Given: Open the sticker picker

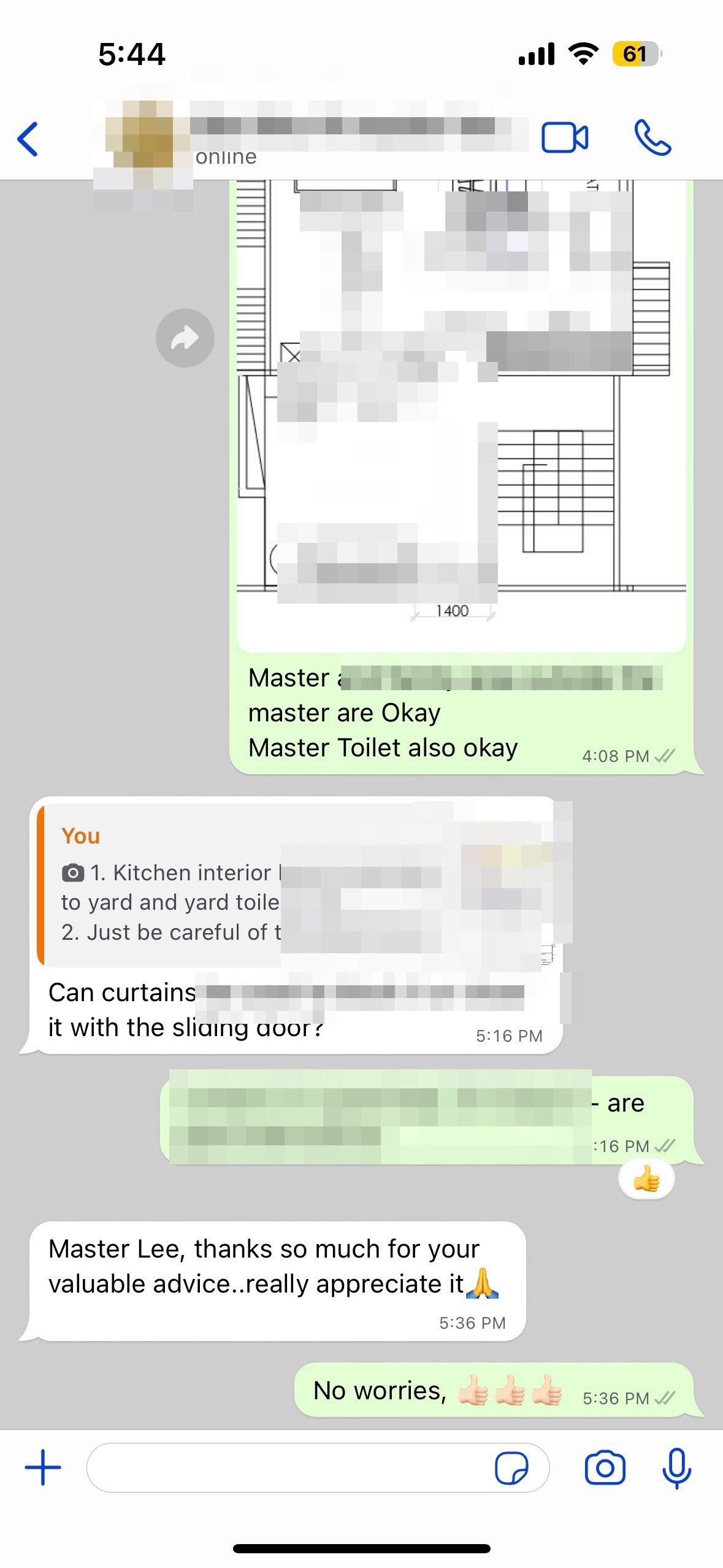Looking at the screenshot, I should coord(511,1467).
